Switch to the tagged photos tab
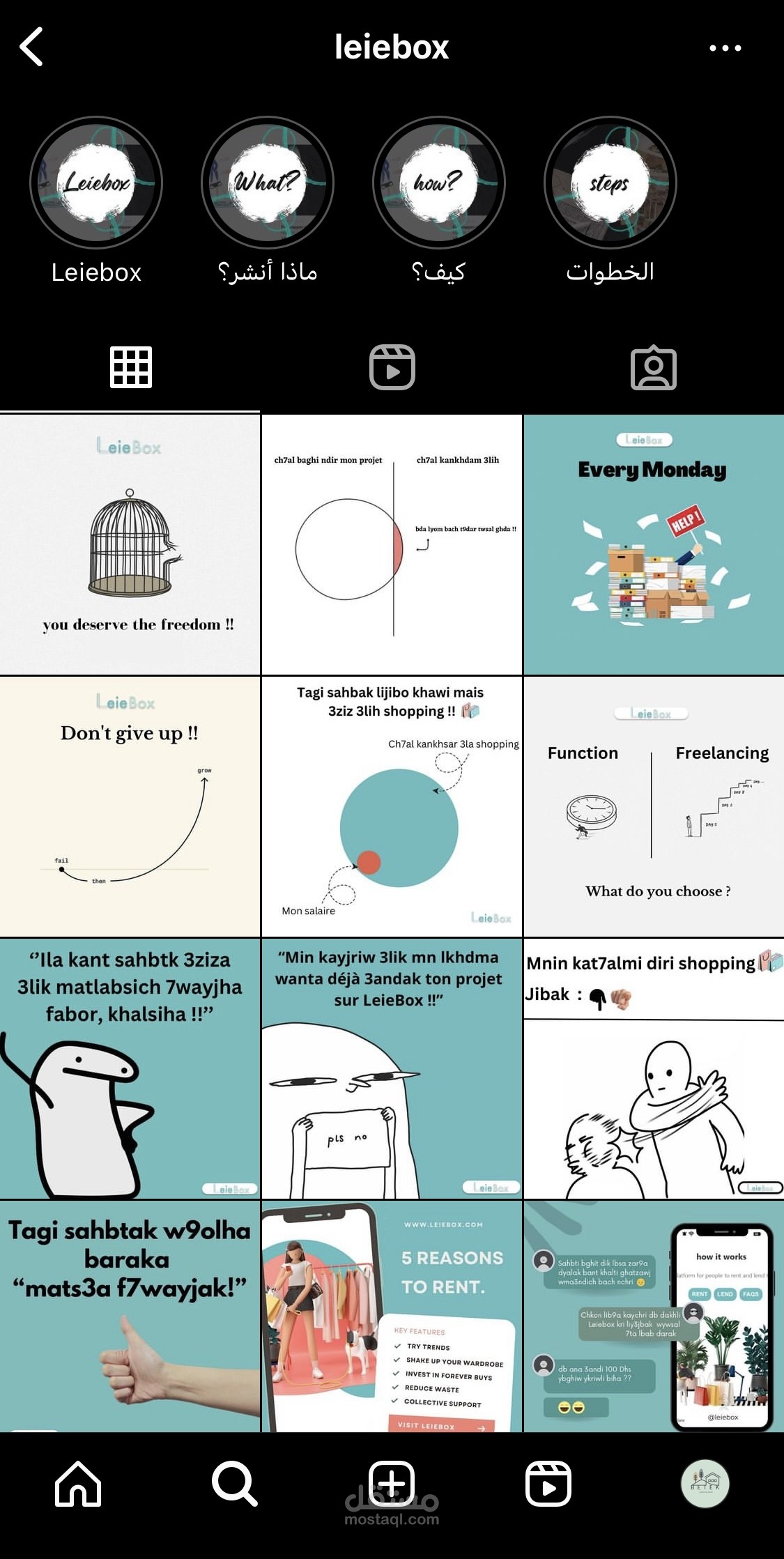Viewport: 784px width, 1559px height. click(x=654, y=367)
